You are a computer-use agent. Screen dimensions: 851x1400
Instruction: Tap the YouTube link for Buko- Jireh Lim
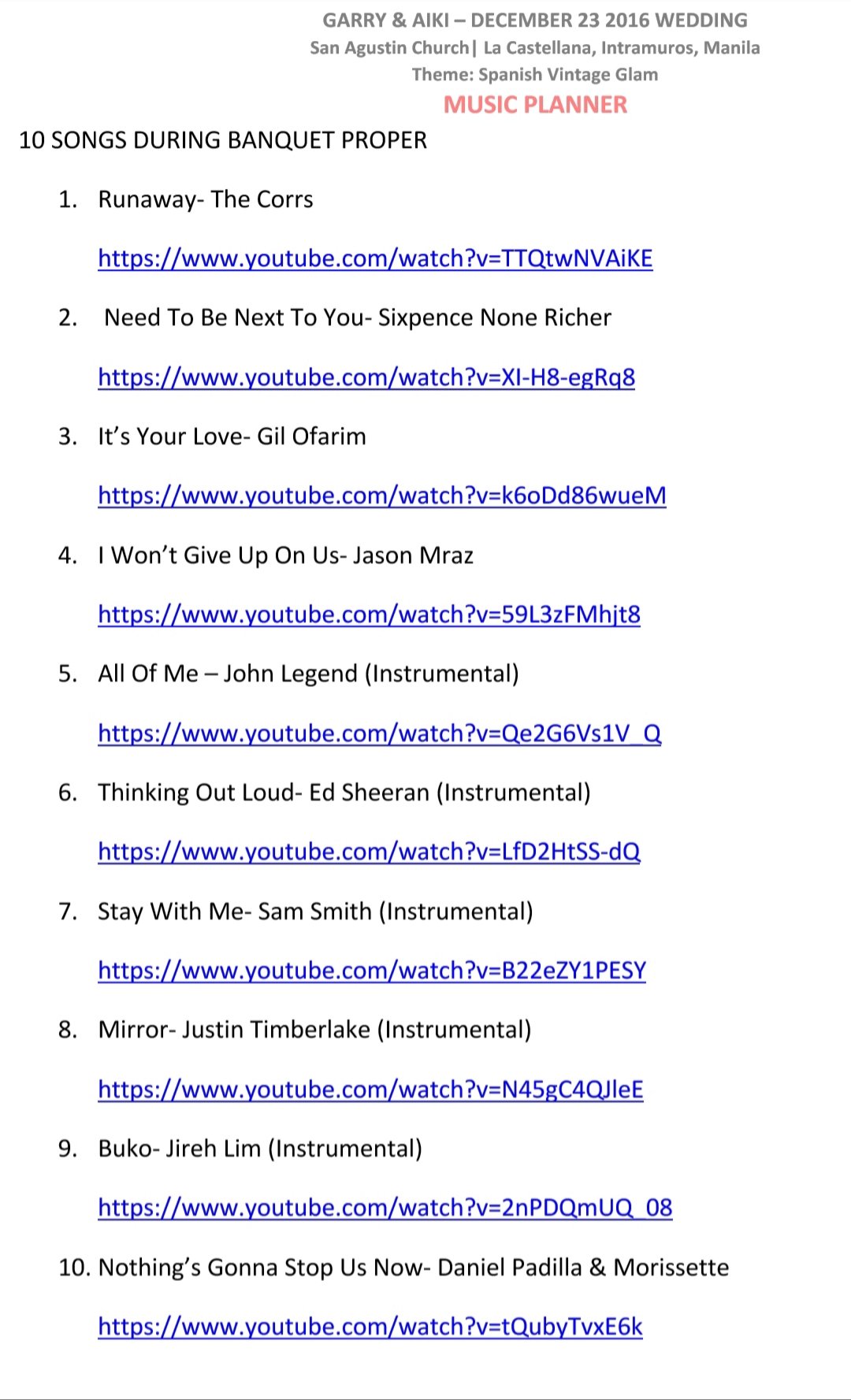pyautogui.click(x=385, y=1208)
